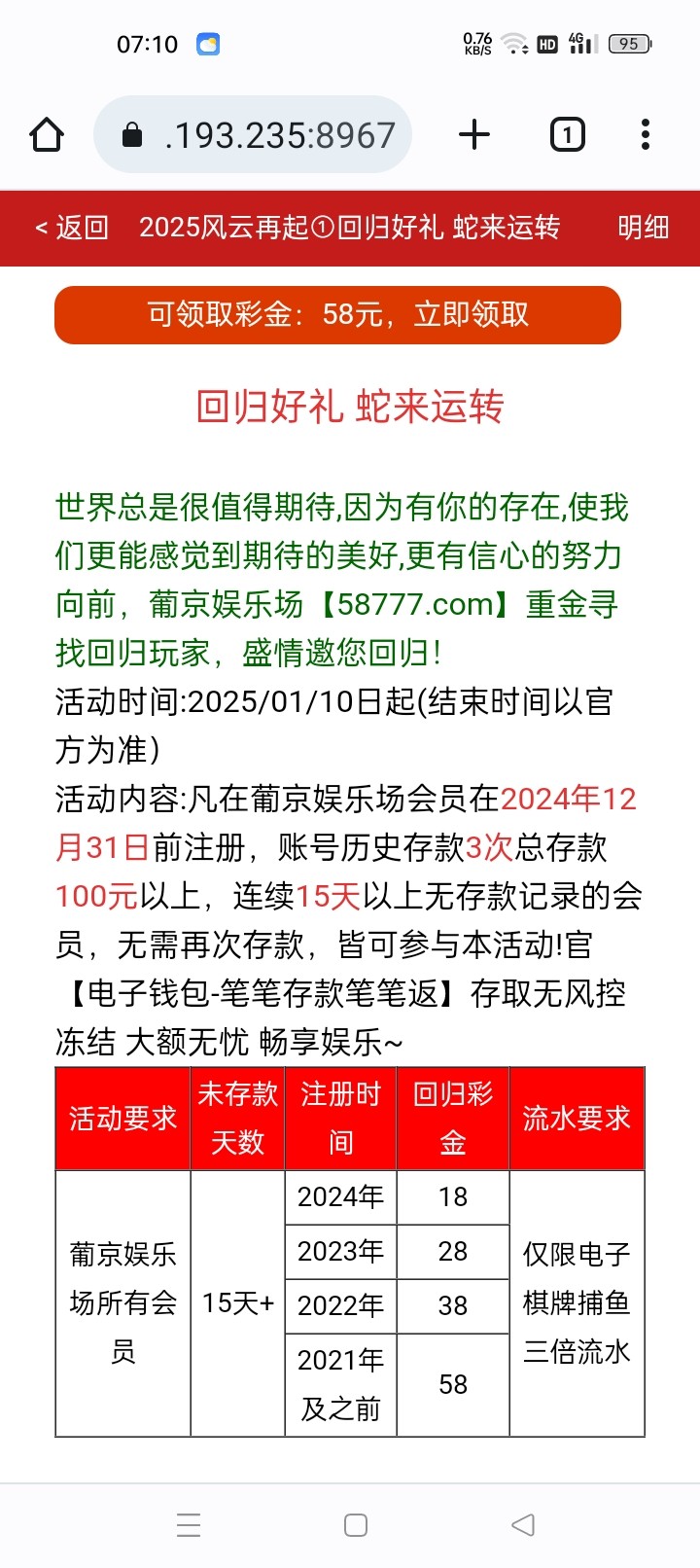Open the browser overflow menu

coord(646,135)
